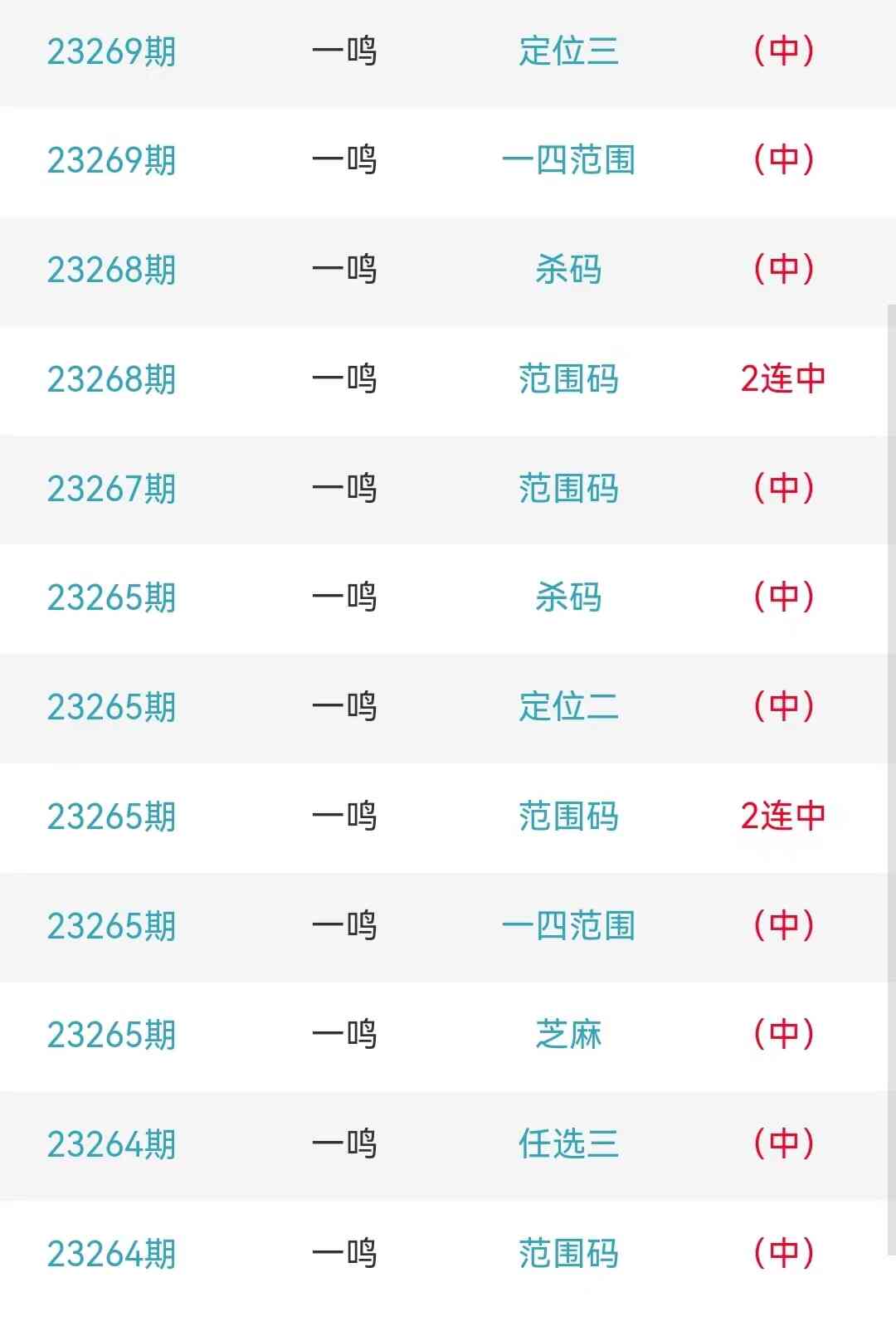
Task: View the 23268期 杀码 entry
Action: coord(568,270)
